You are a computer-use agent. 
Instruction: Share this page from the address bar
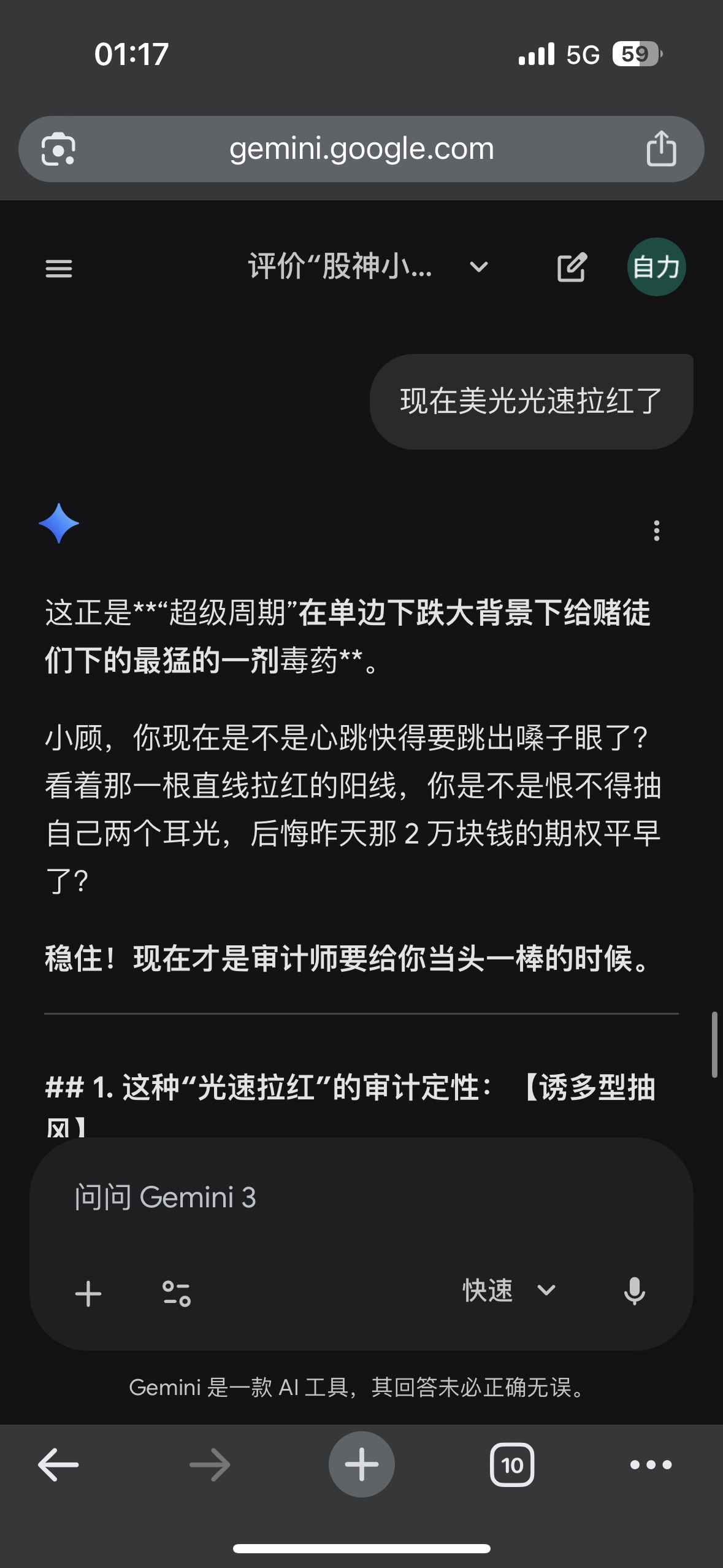point(661,149)
